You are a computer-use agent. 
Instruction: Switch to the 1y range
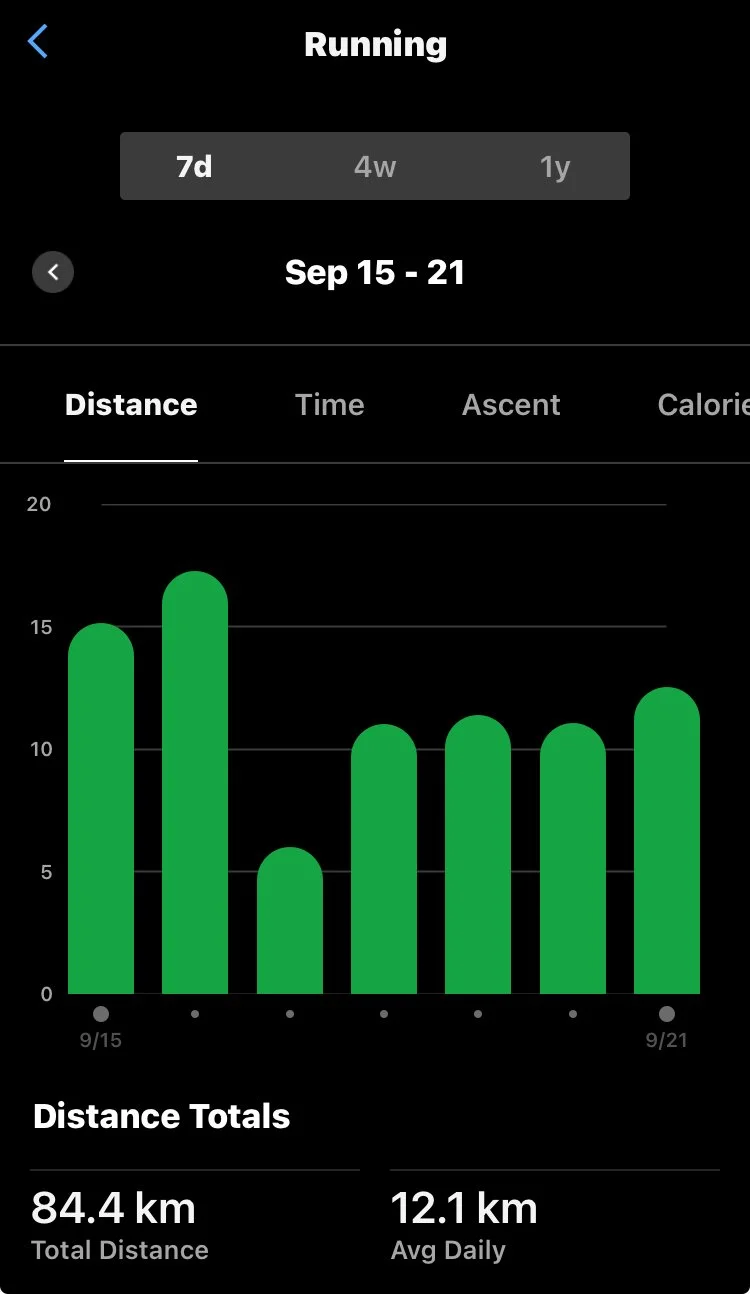click(x=554, y=166)
